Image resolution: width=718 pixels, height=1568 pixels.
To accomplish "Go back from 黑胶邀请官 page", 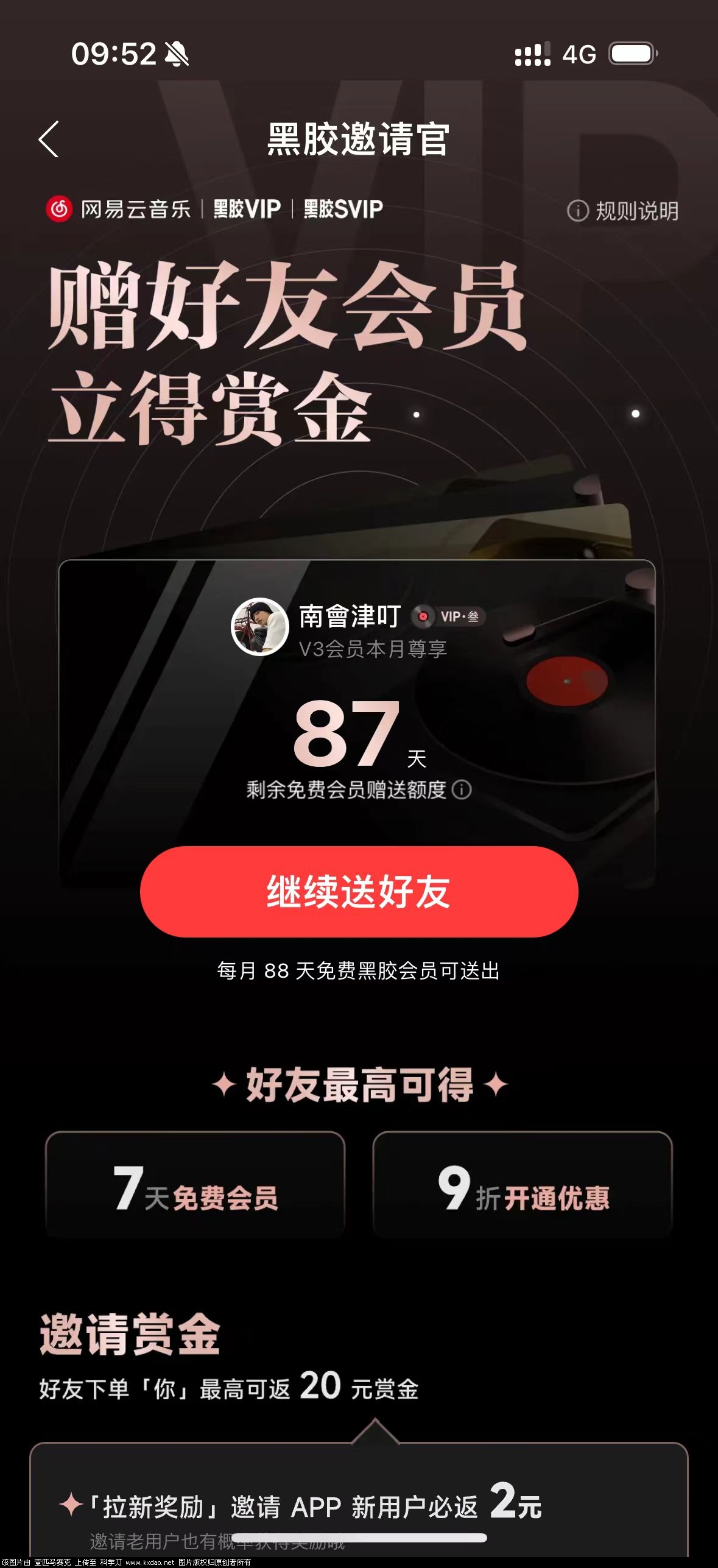I will (x=49, y=139).
